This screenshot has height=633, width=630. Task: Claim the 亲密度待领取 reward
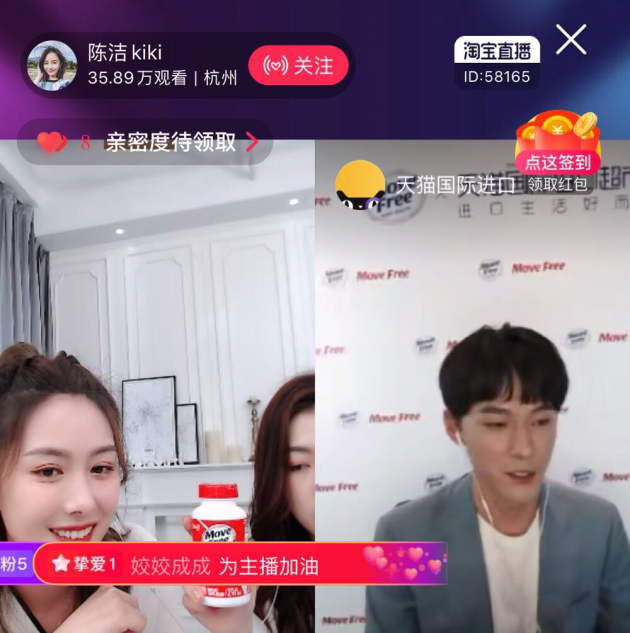tap(146, 142)
